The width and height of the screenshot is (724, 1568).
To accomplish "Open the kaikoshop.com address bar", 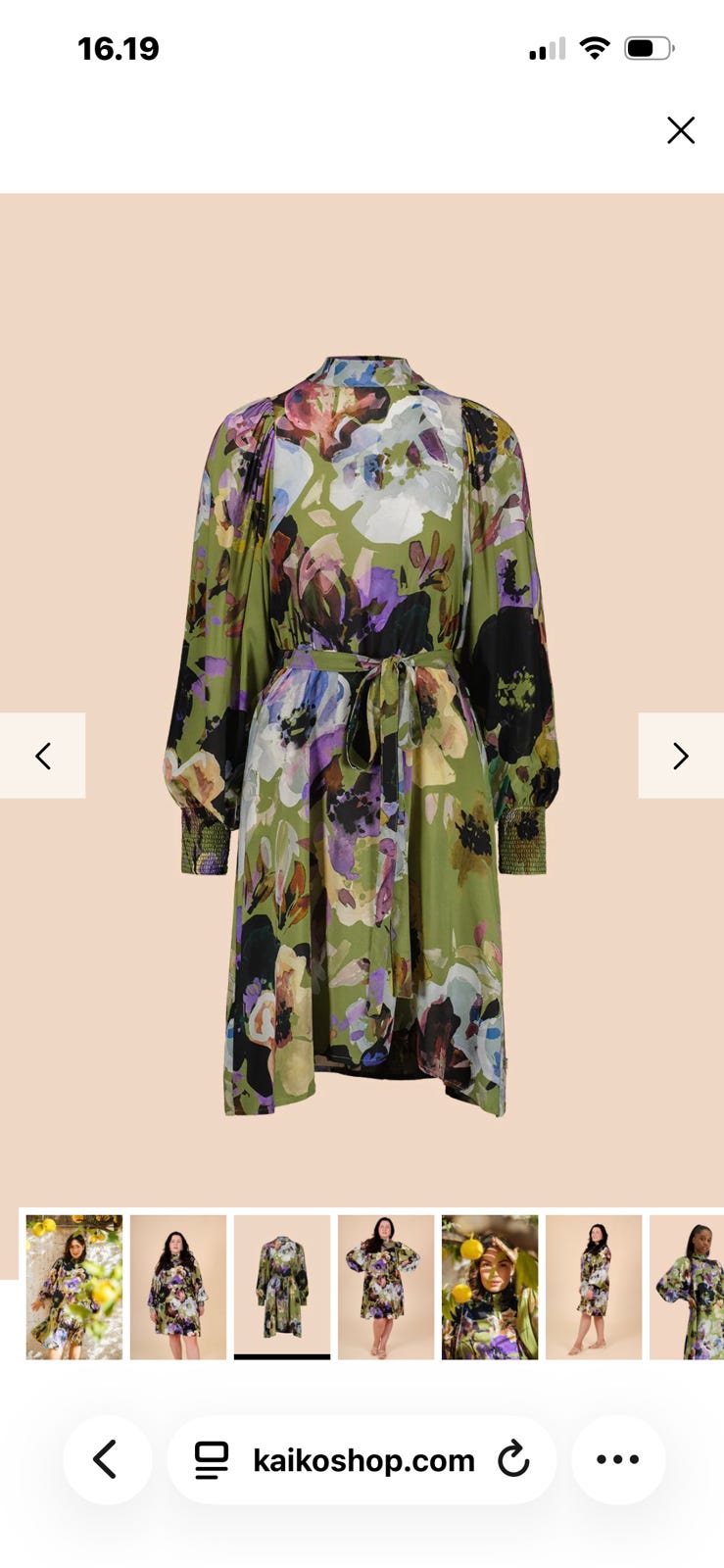I will [363, 1460].
